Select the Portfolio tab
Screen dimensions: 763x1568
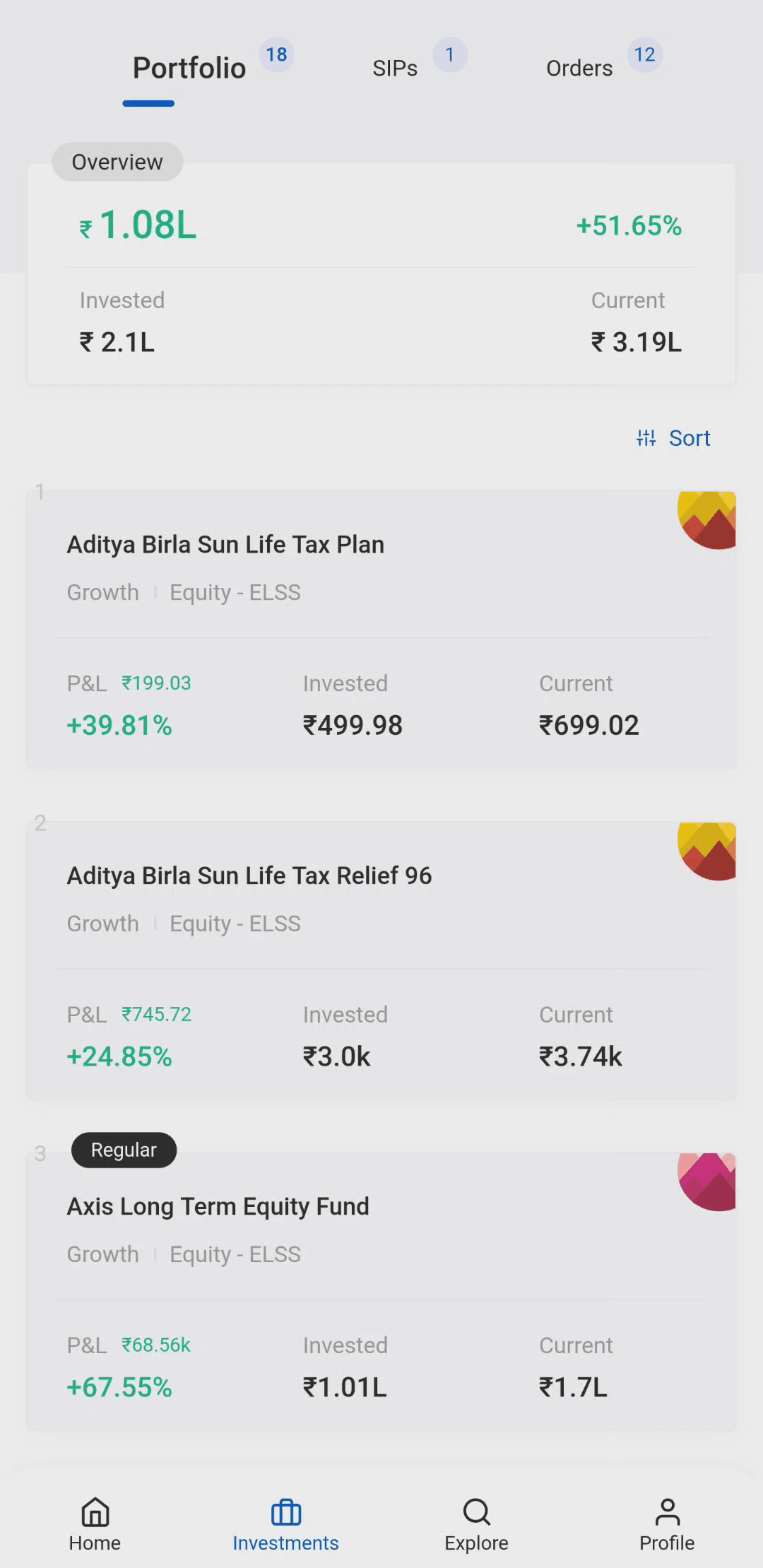point(189,69)
